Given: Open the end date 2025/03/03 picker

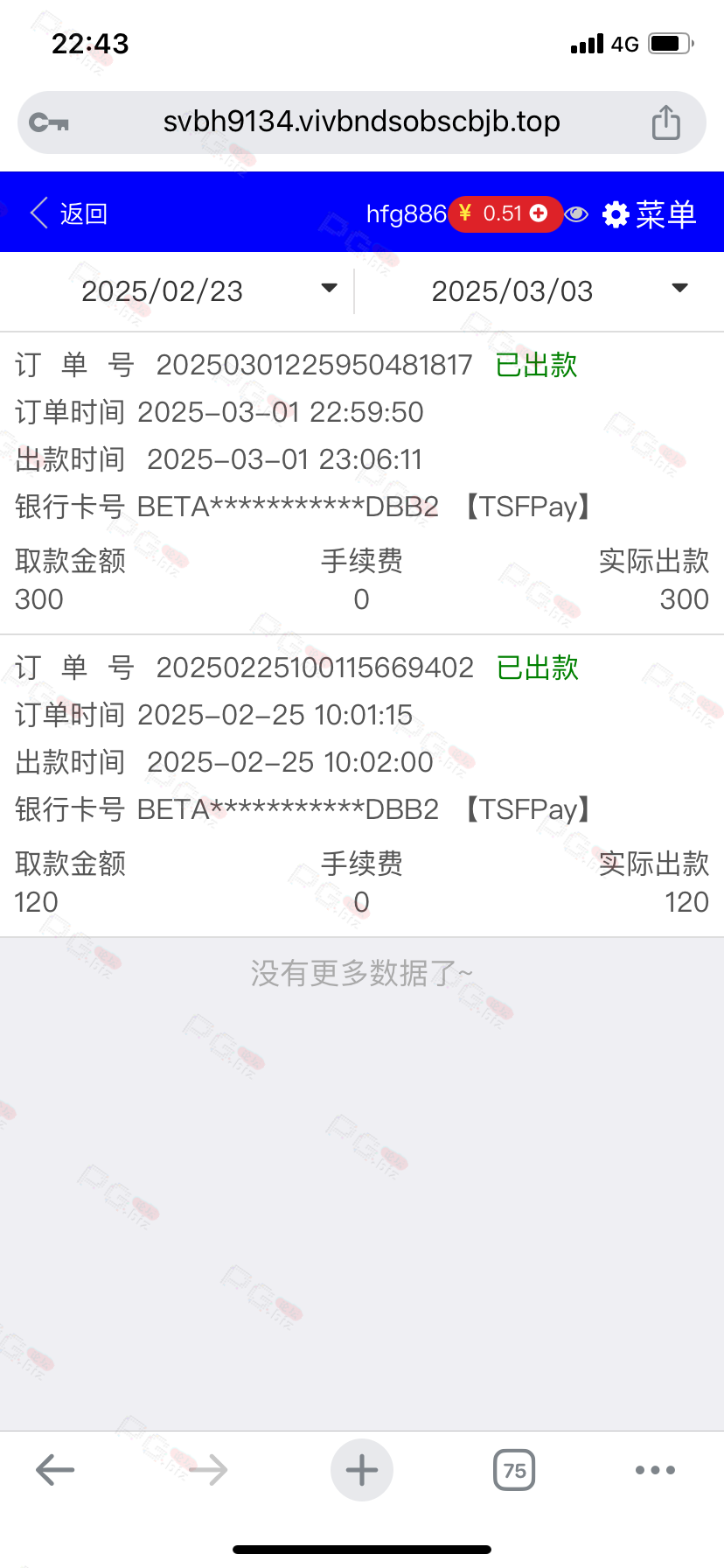Looking at the screenshot, I should [540, 290].
